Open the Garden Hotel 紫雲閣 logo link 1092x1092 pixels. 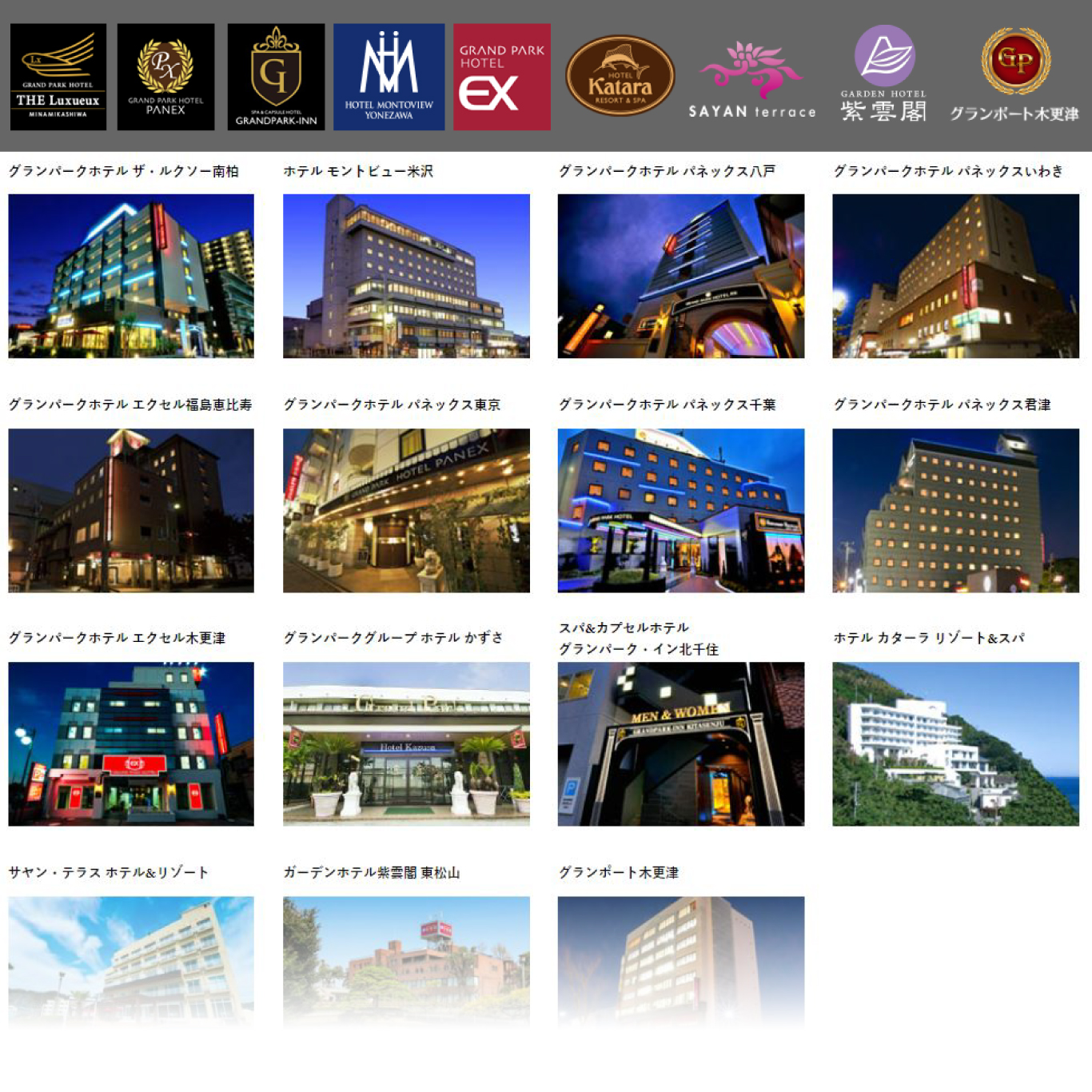click(x=883, y=74)
